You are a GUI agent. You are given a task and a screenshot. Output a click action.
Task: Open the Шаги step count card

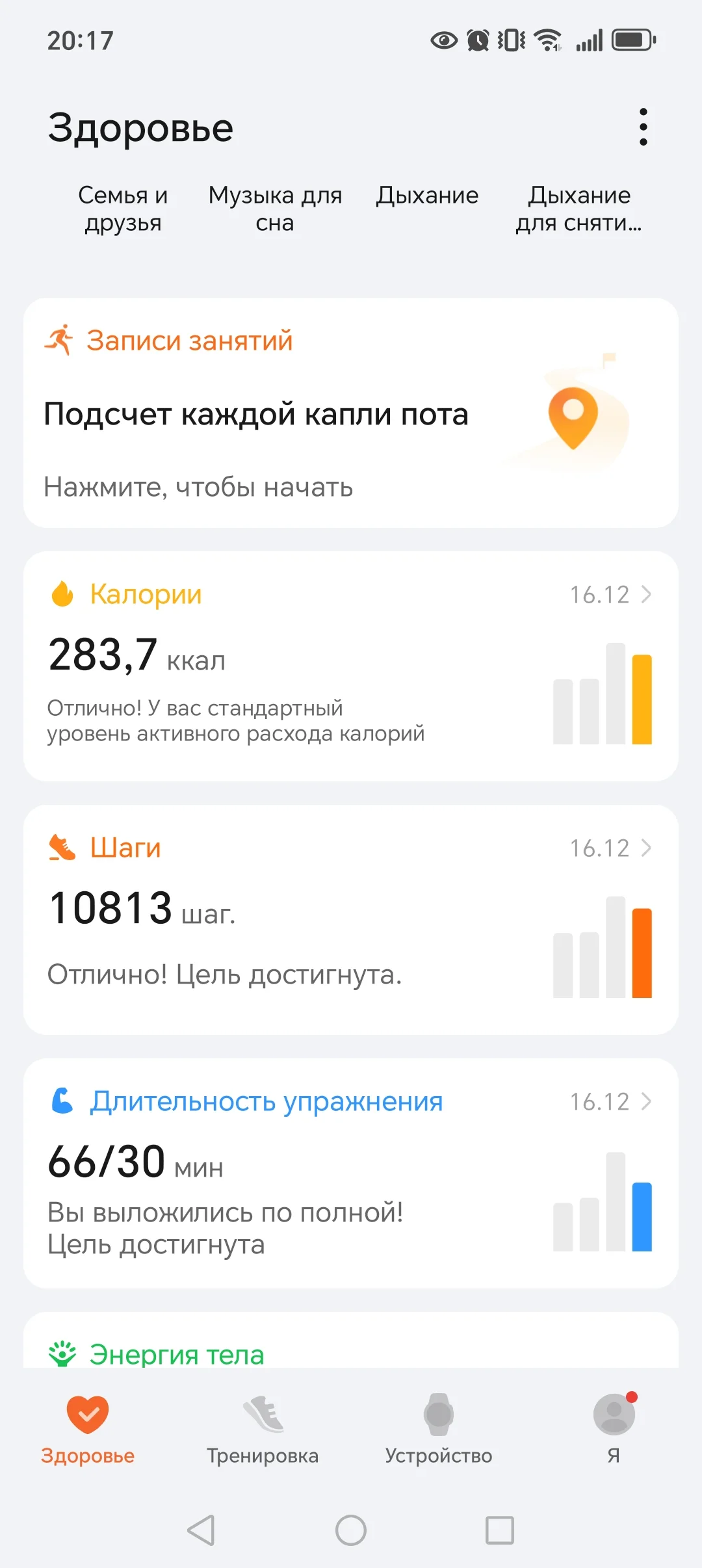[351, 919]
